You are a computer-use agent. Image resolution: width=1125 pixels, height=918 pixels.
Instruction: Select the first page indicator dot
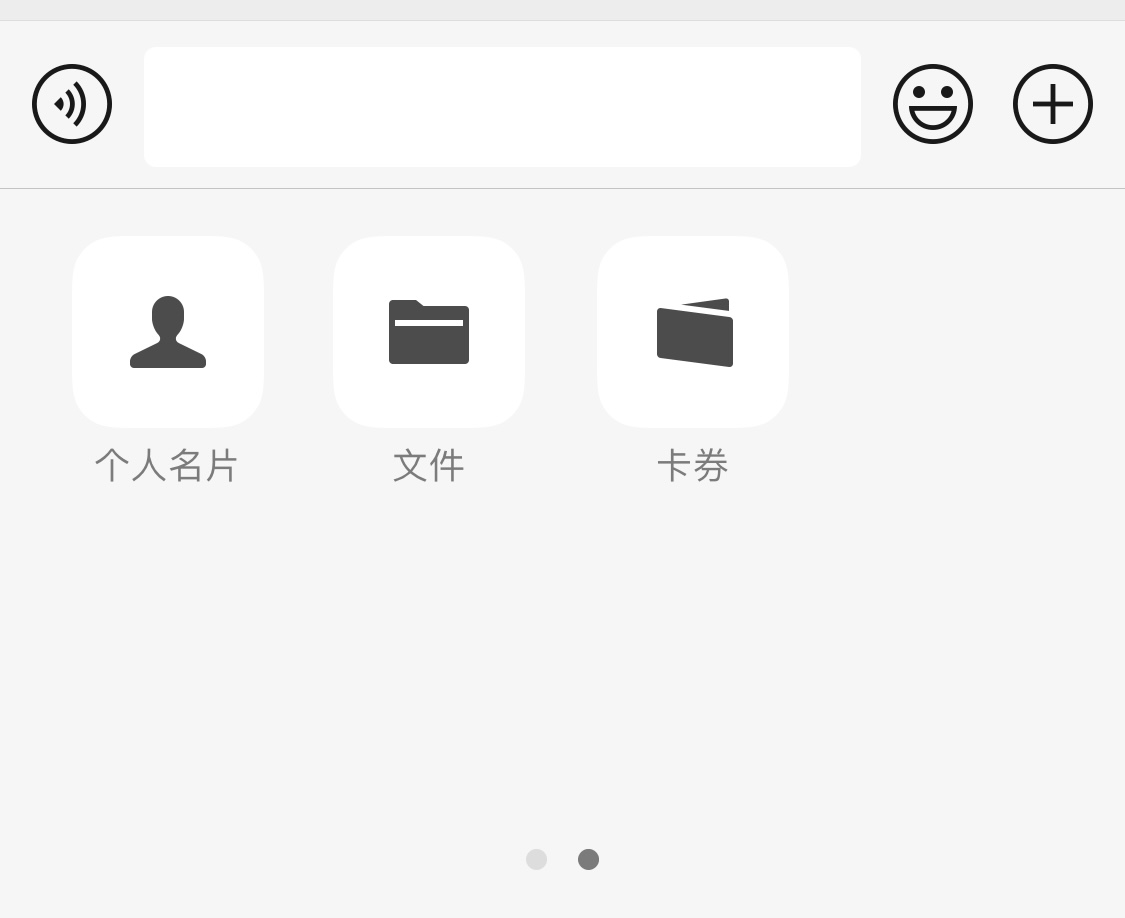[536, 859]
